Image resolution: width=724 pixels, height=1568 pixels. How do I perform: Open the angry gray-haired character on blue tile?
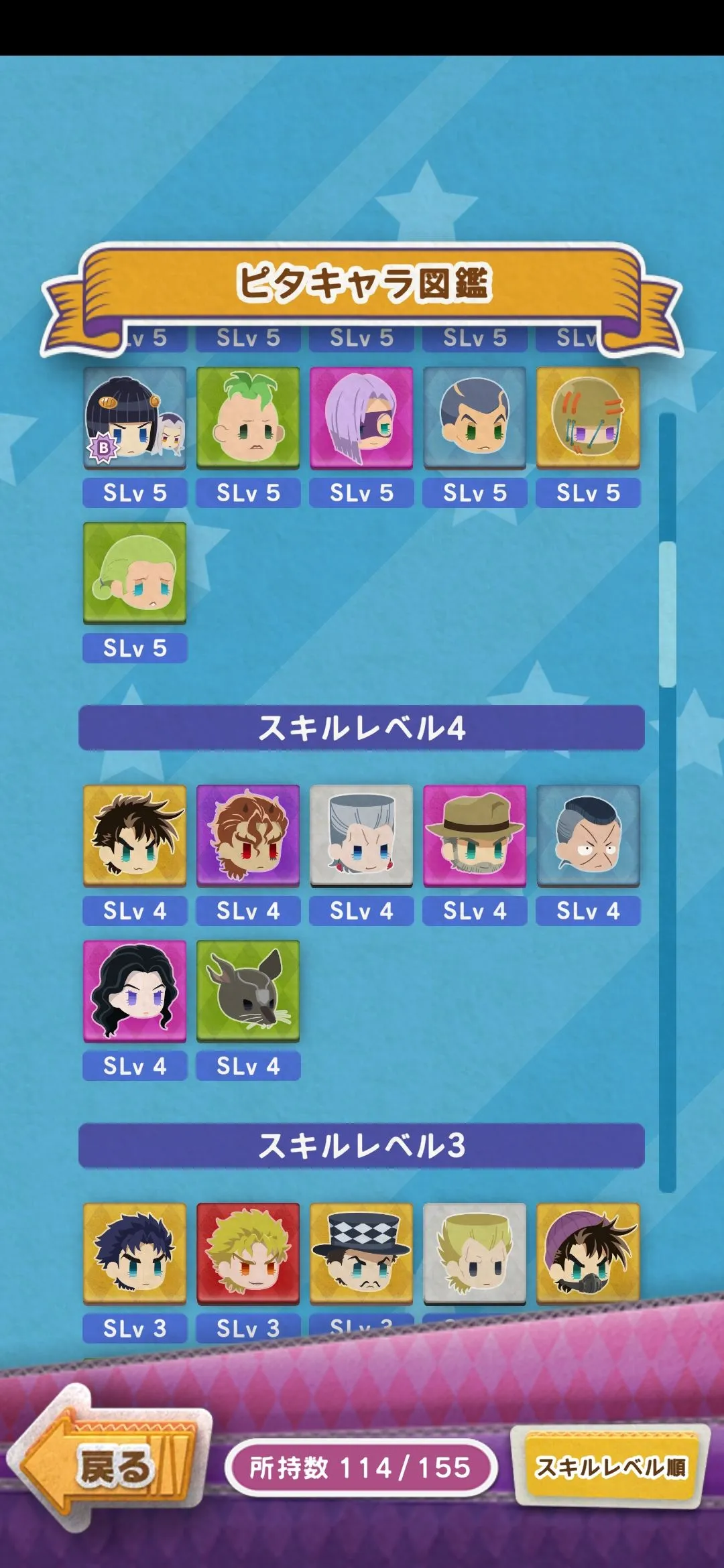pyautogui.click(x=588, y=836)
